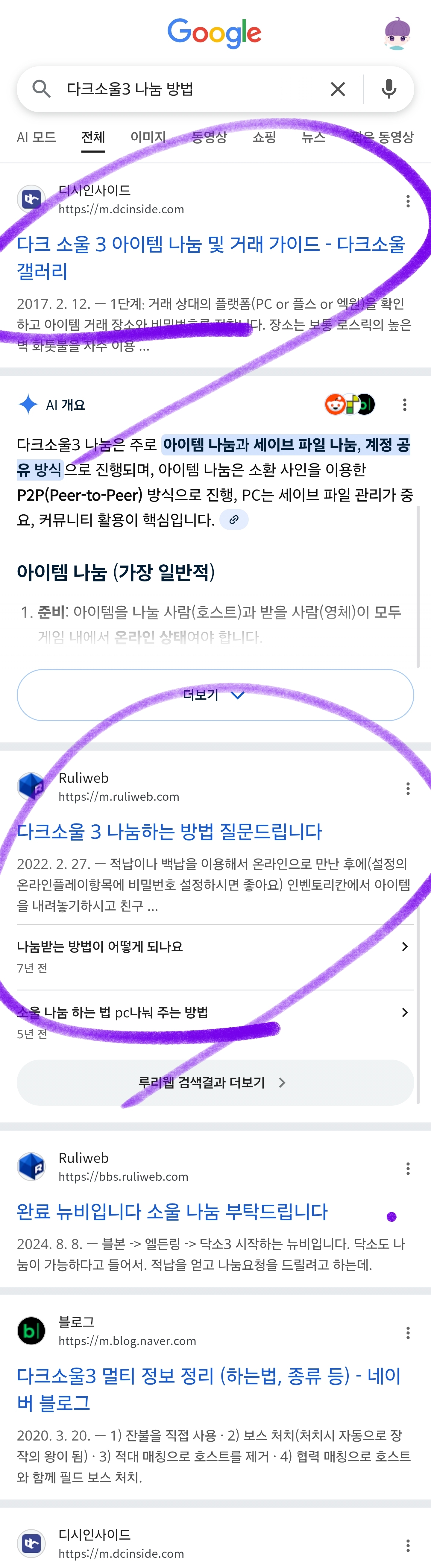
Task: Tap the search box with 다크소울3 나눔 방법
Action: point(183,89)
